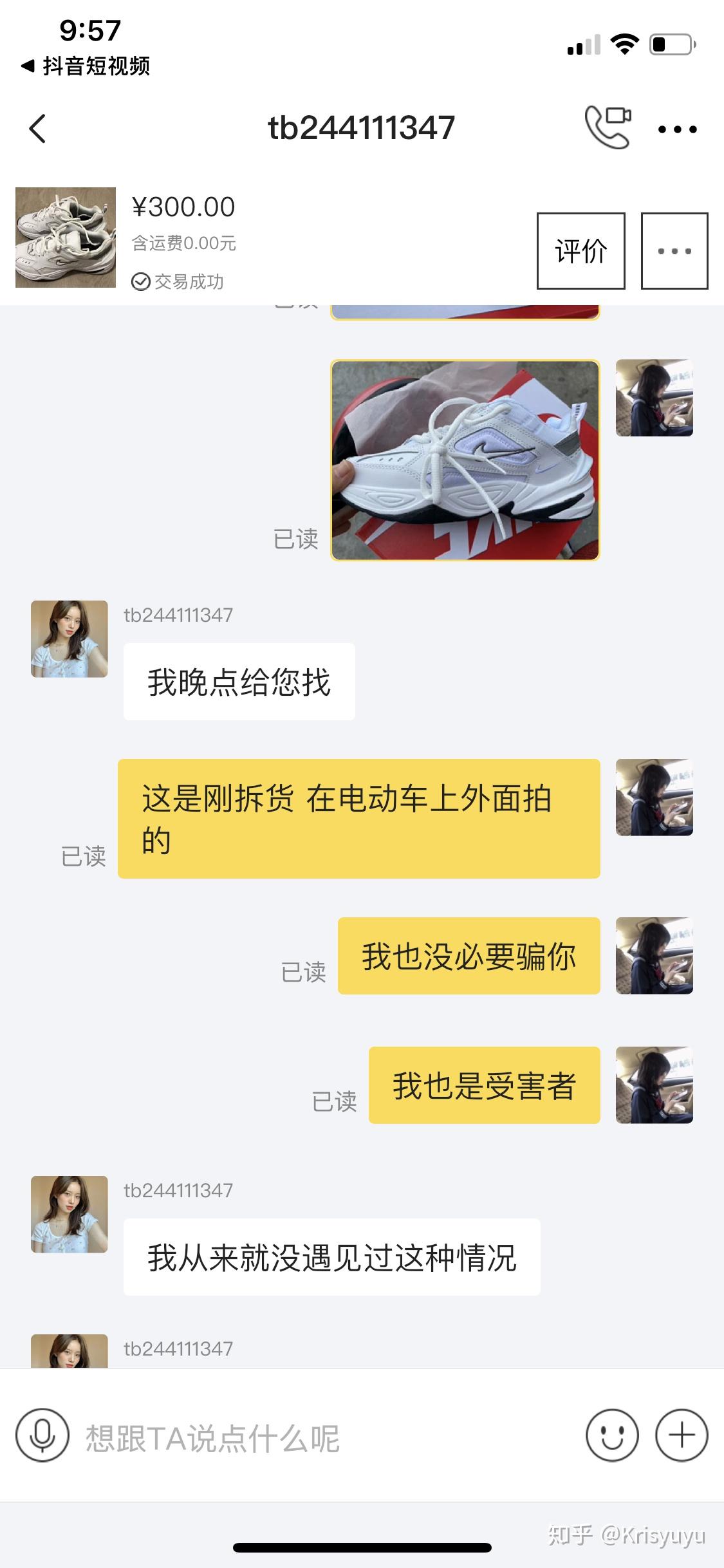The height and width of the screenshot is (1568, 724).
Task: Open my avatar beside 我也是受害者
Action: coord(654,1085)
